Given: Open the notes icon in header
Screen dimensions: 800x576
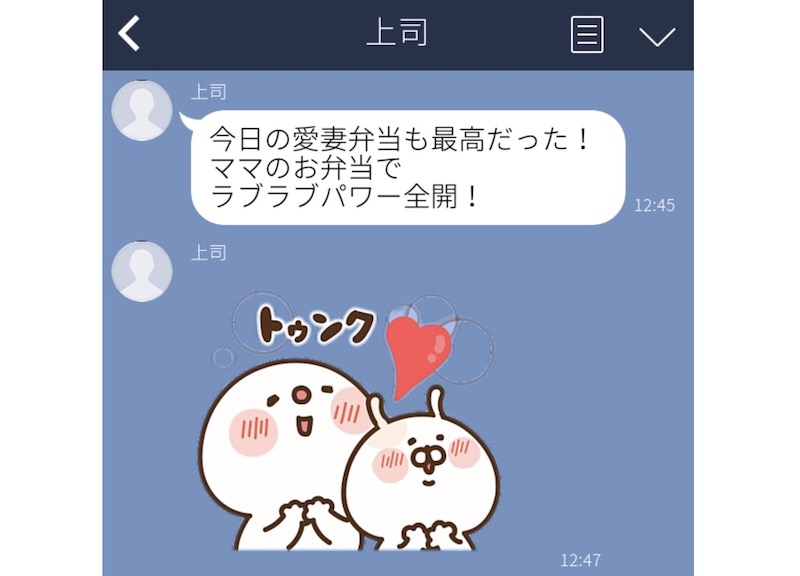Looking at the screenshot, I should [587, 35].
